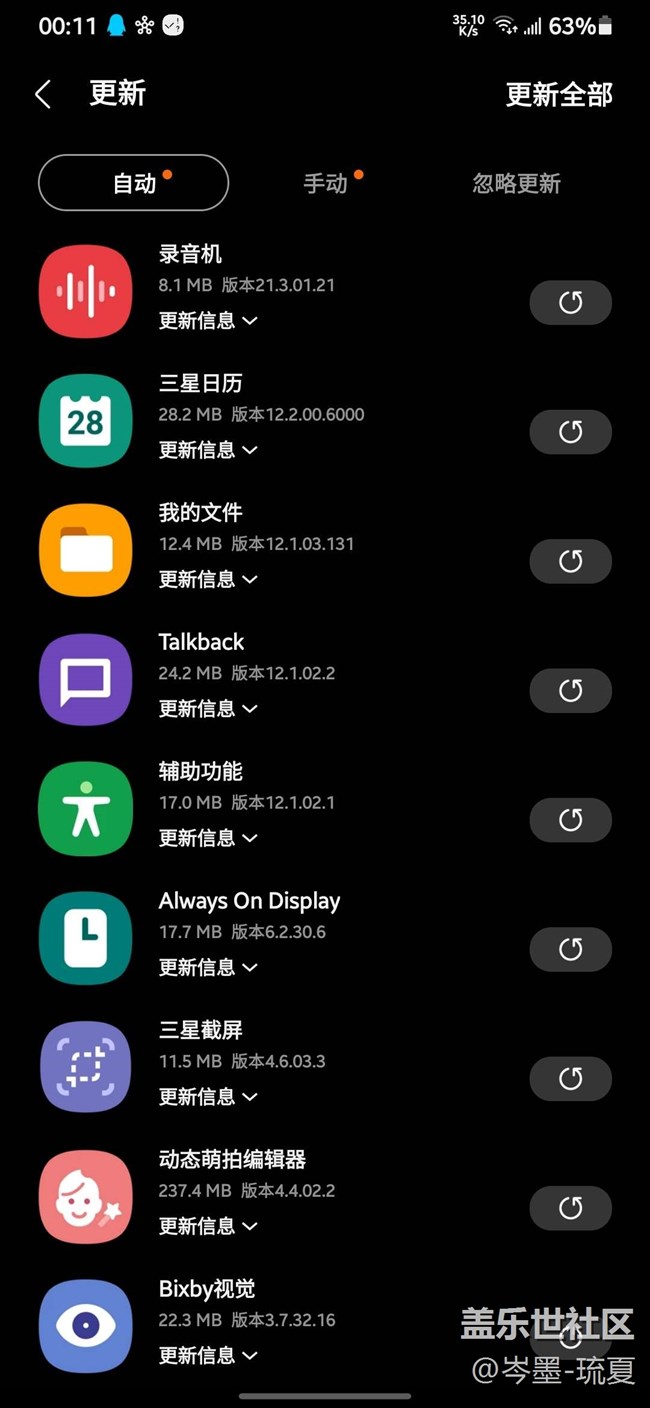The height and width of the screenshot is (1408, 650).
Task: Expand 更新信息 for Bixby视觉
Action: pyautogui.click(x=208, y=1355)
